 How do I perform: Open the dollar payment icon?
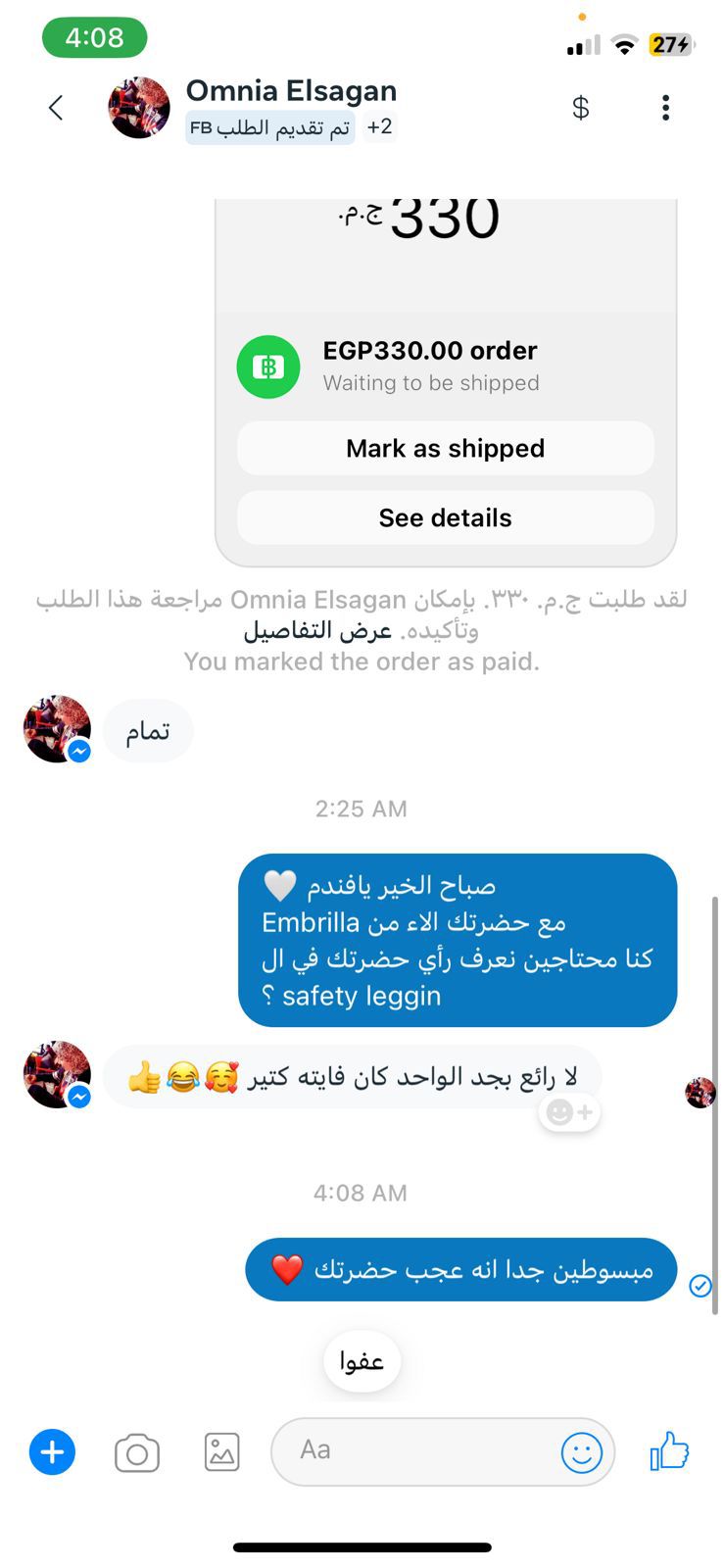(x=580, y=107)
